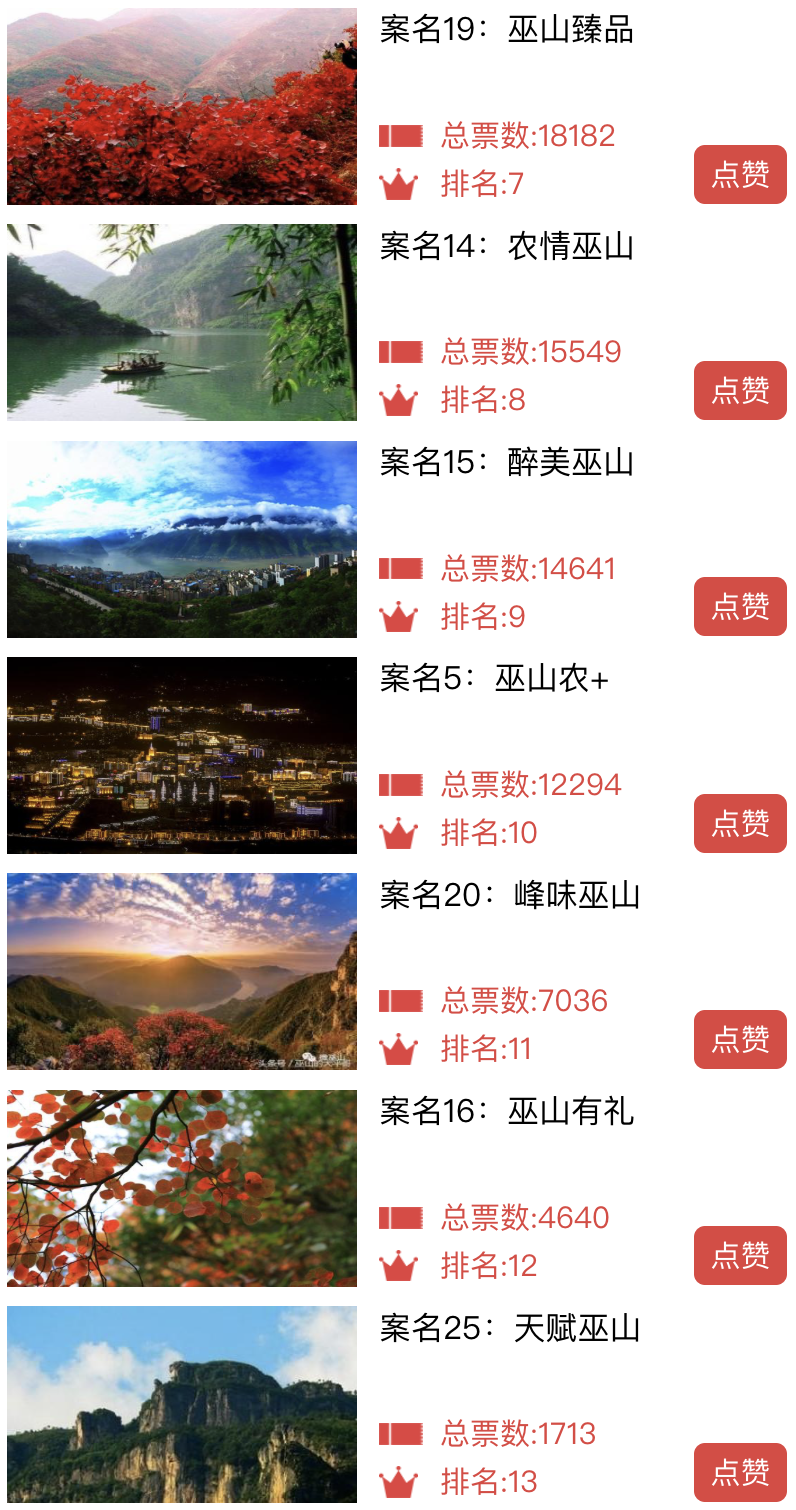Image resolution: width=796 pixels, height=1510 pixels.
Task: Open the river boat photo of 农情巫山
Action: 182,322
